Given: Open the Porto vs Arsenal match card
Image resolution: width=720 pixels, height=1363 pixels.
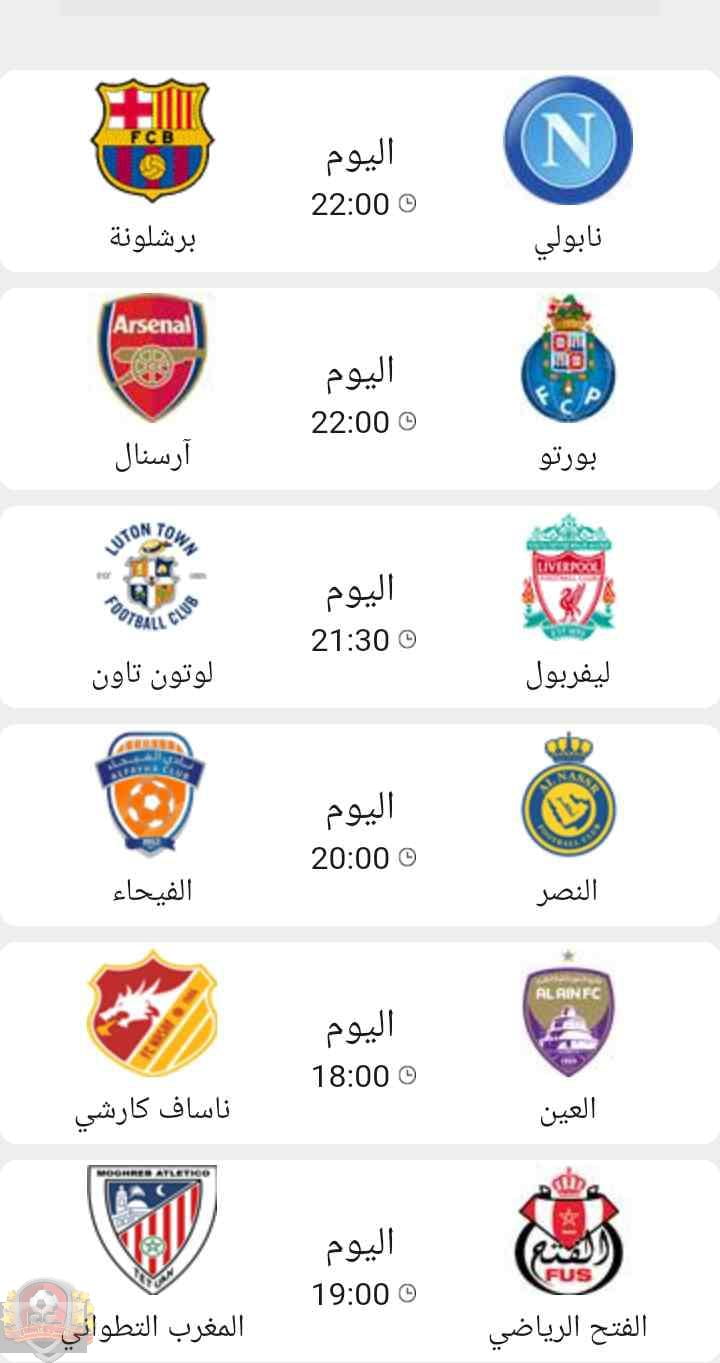Looking at the screenshot, I should [x=360, y=390].
